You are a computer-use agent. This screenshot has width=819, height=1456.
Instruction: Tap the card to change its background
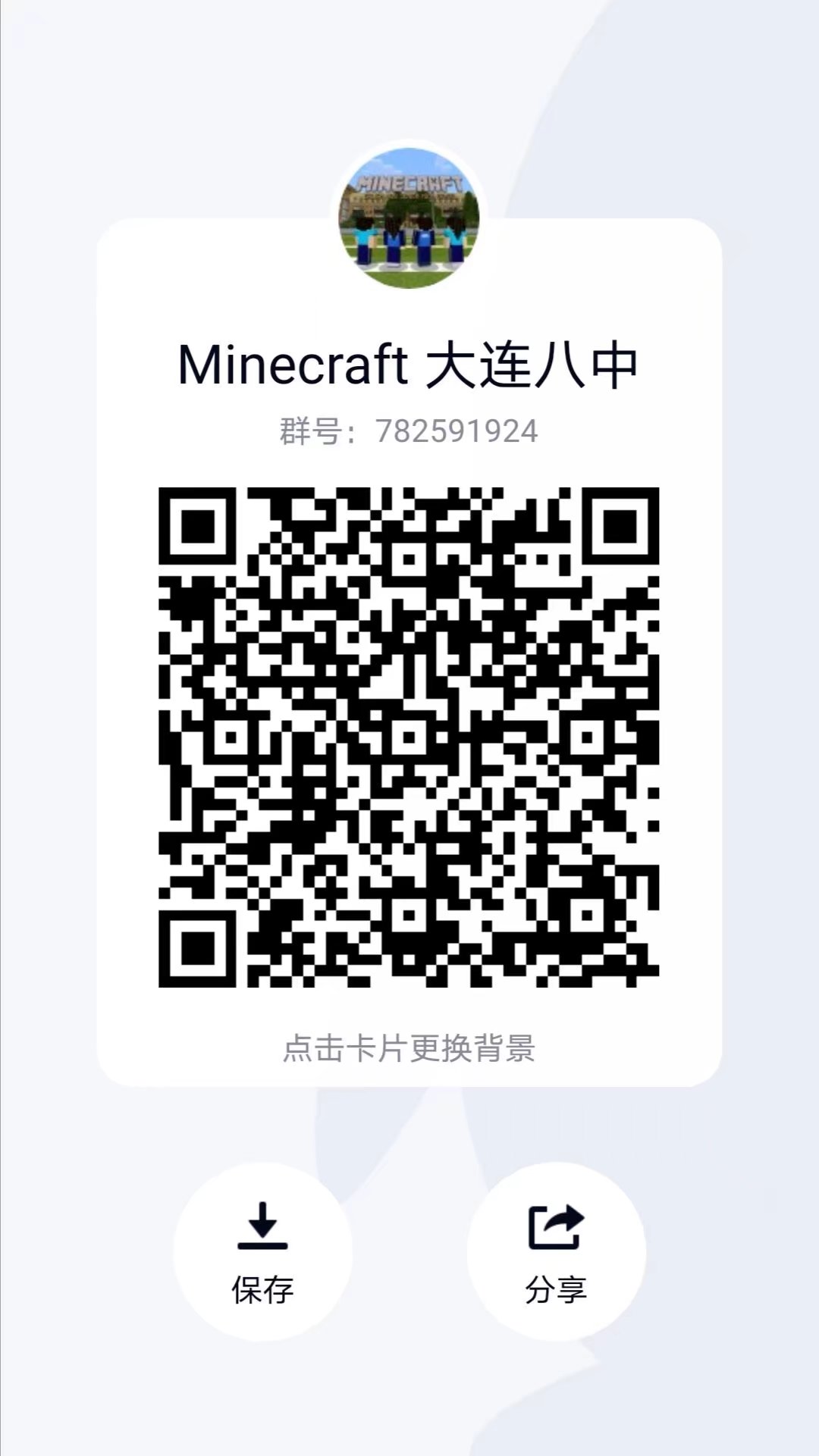pos(409,1049)
